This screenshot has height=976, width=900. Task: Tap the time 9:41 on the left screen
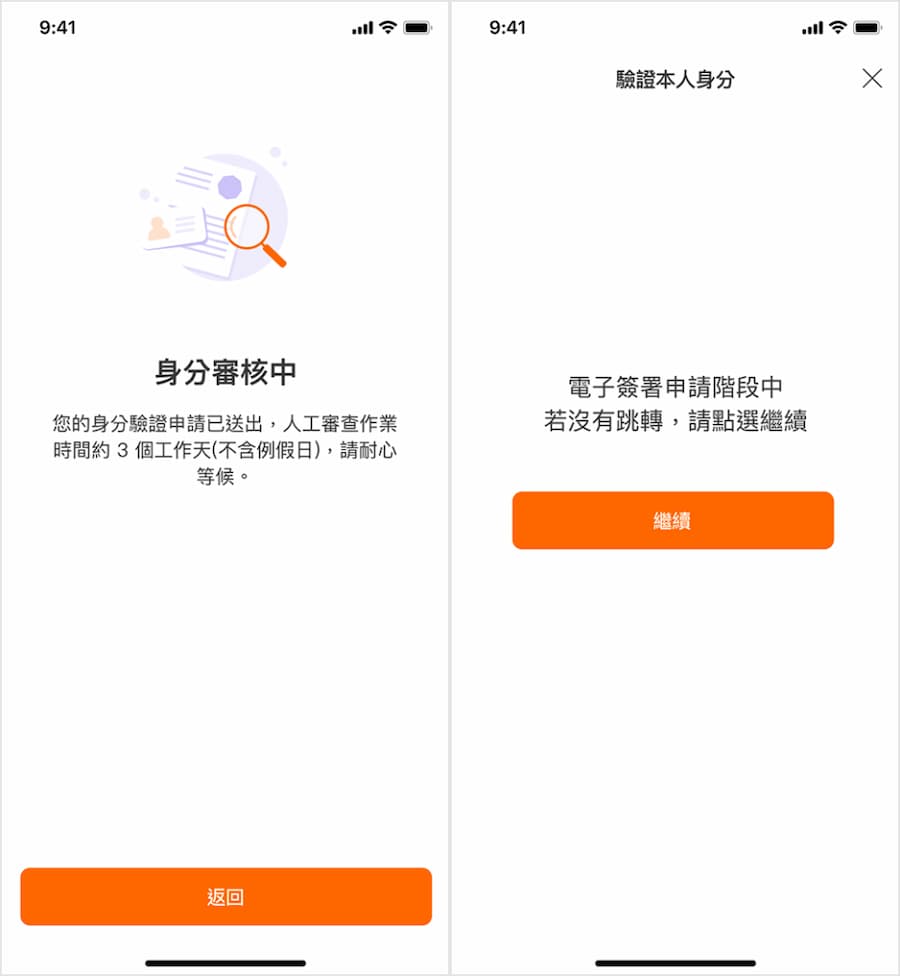pos(56,27)
